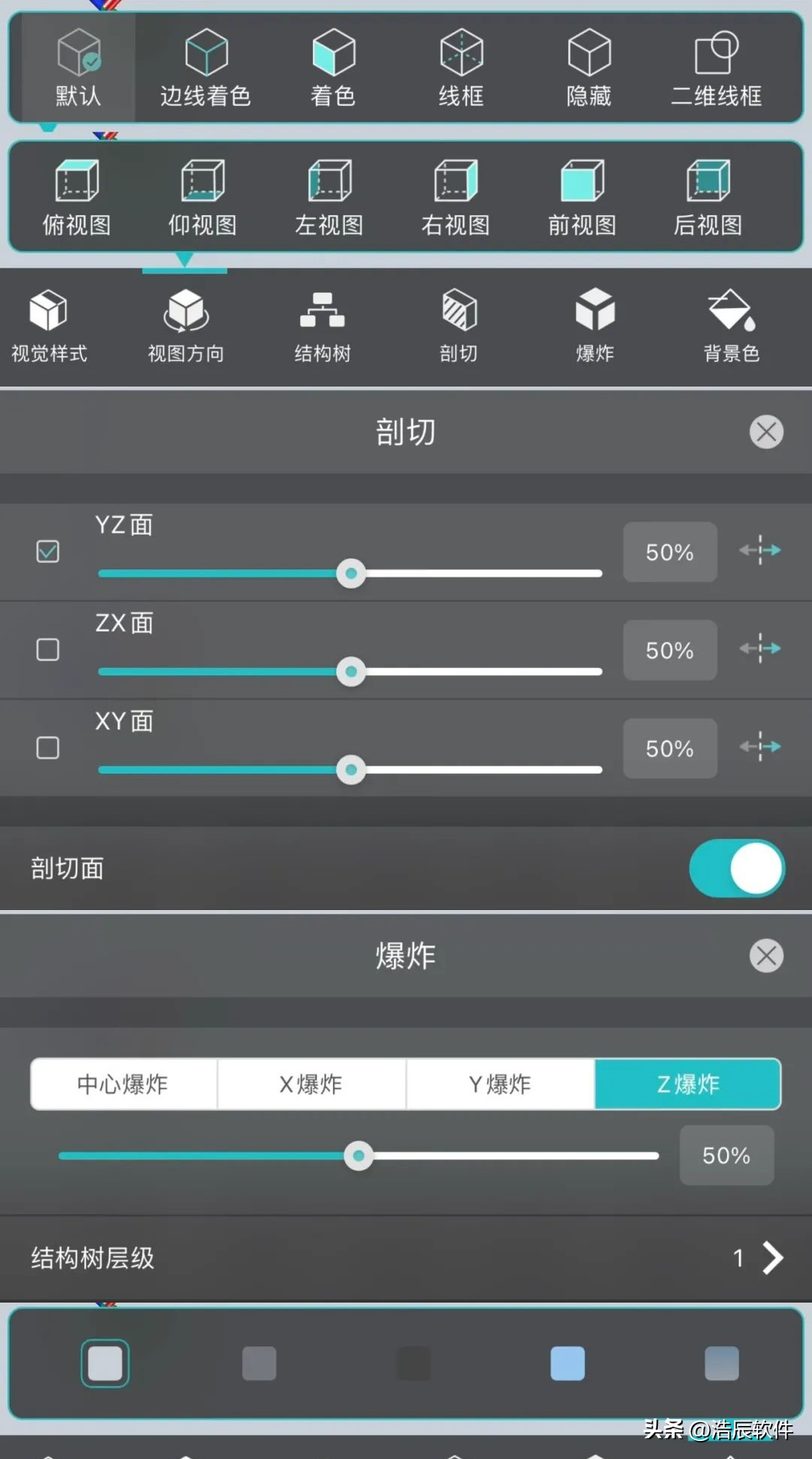Close the 剖切 panel

click(766, 432)
